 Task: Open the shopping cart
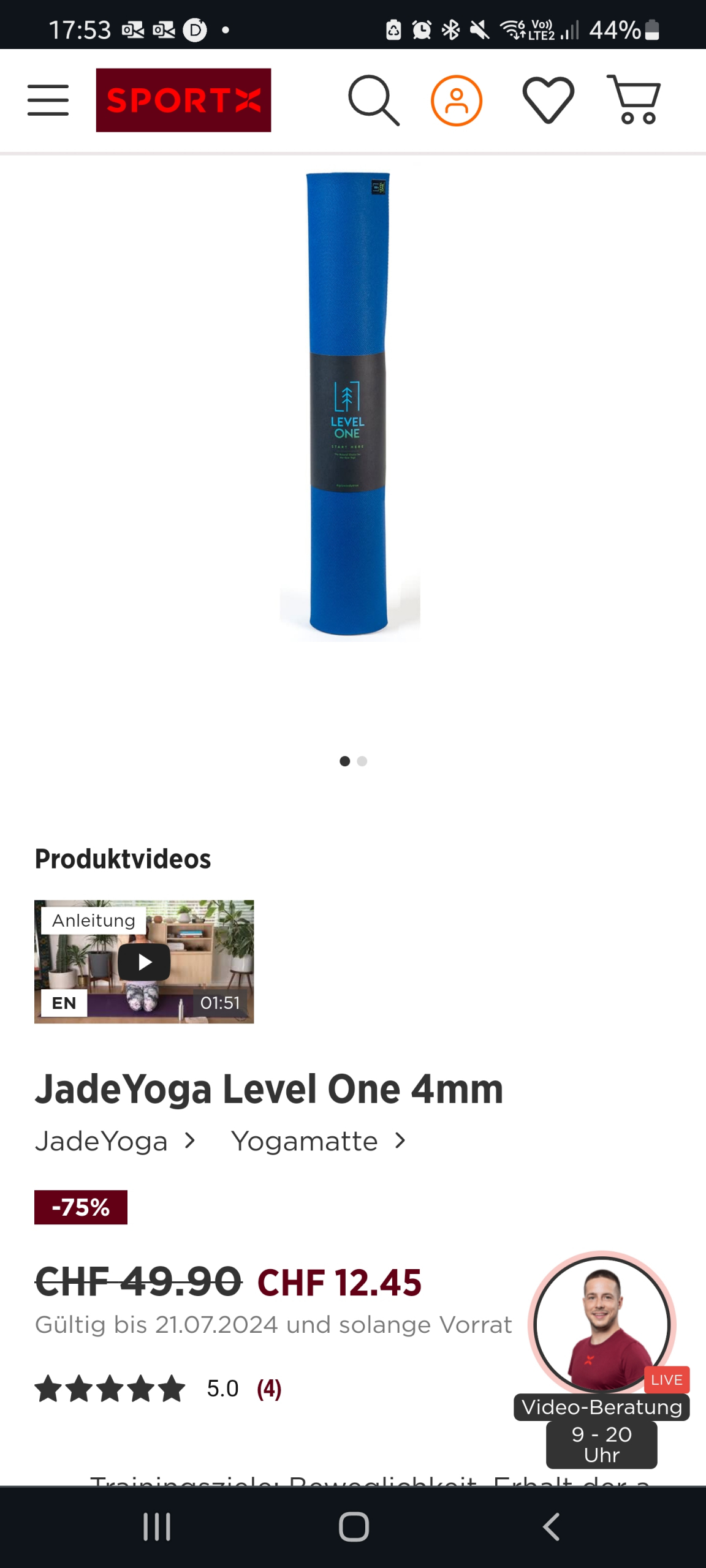point(634,100)
